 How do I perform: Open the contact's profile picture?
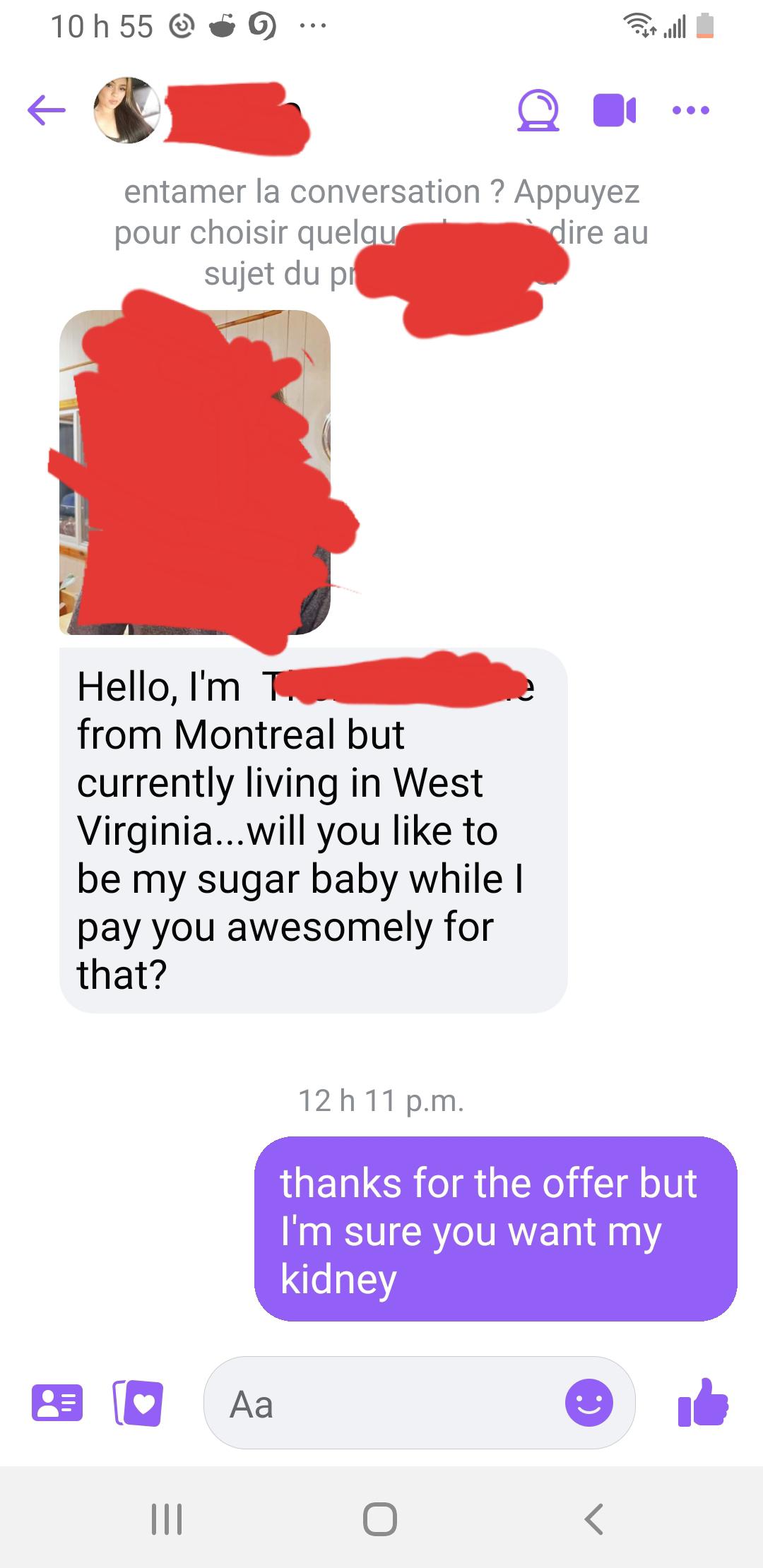(127, 110)
